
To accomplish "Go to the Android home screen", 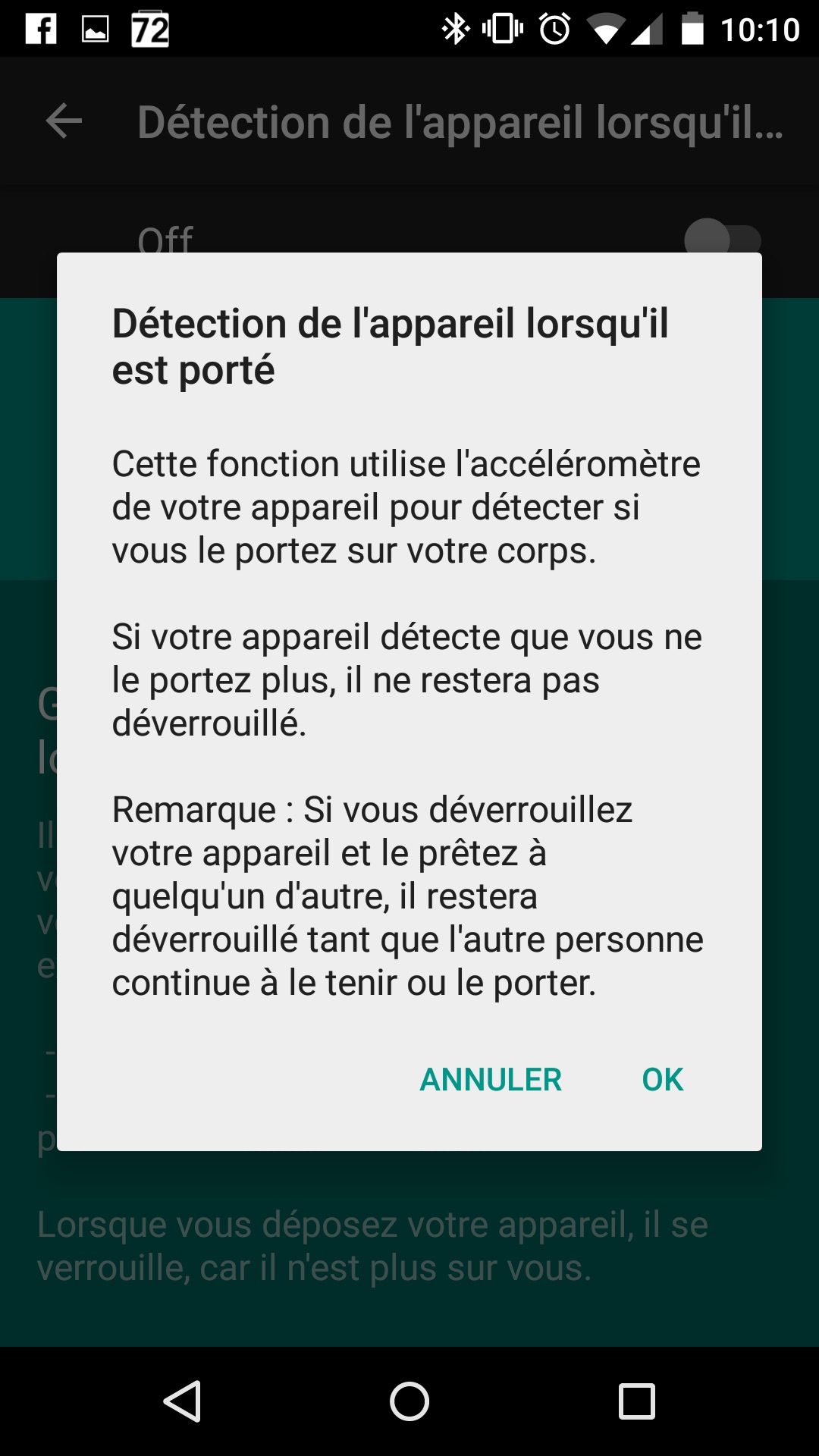I will [409, 1401].
